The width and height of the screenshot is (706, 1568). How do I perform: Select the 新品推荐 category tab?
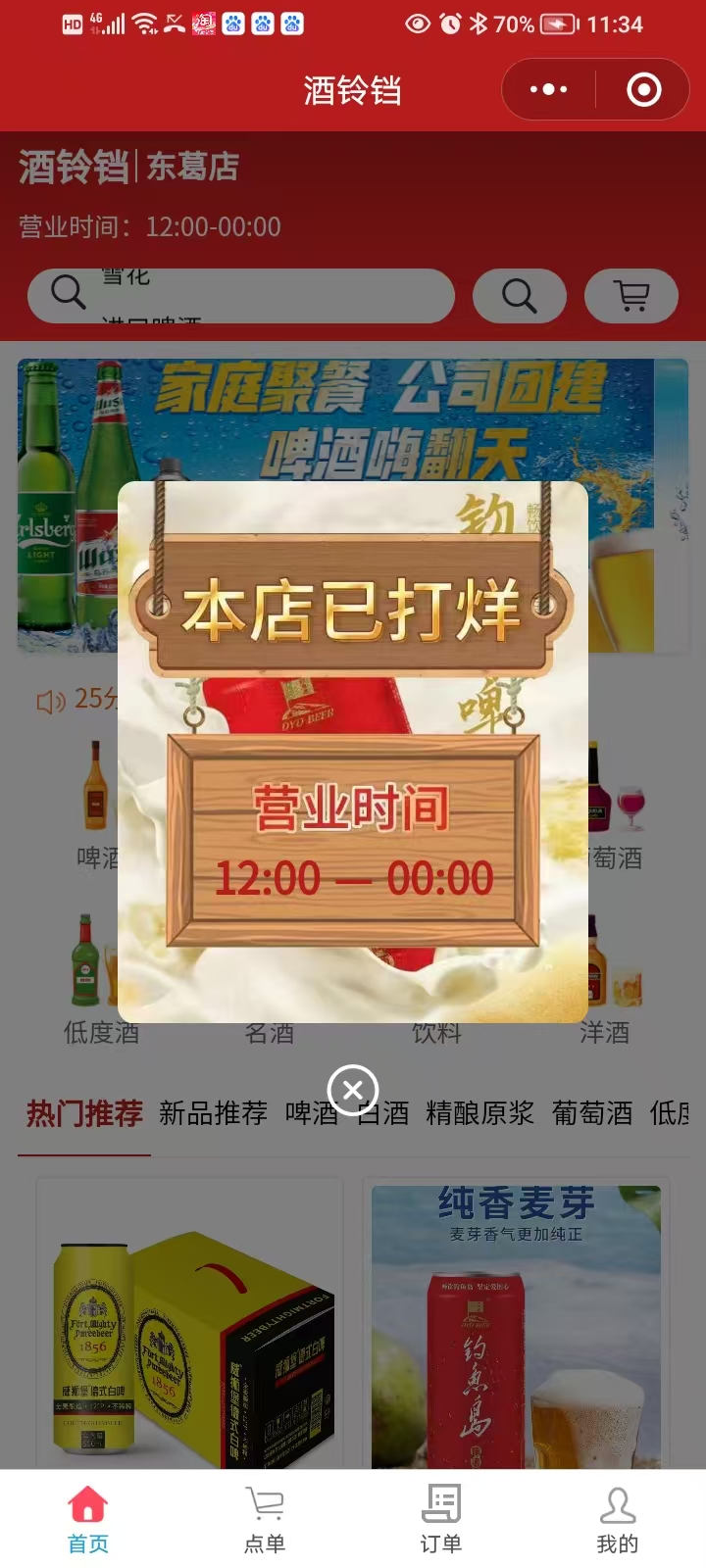click(213, 1113)
